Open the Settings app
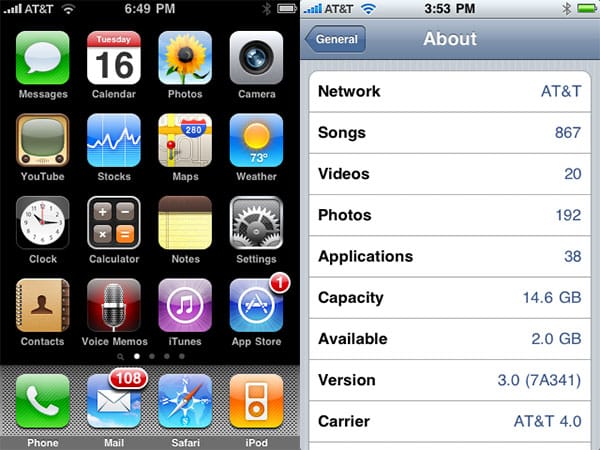600x450 pixels. click(x=256, y=222)
